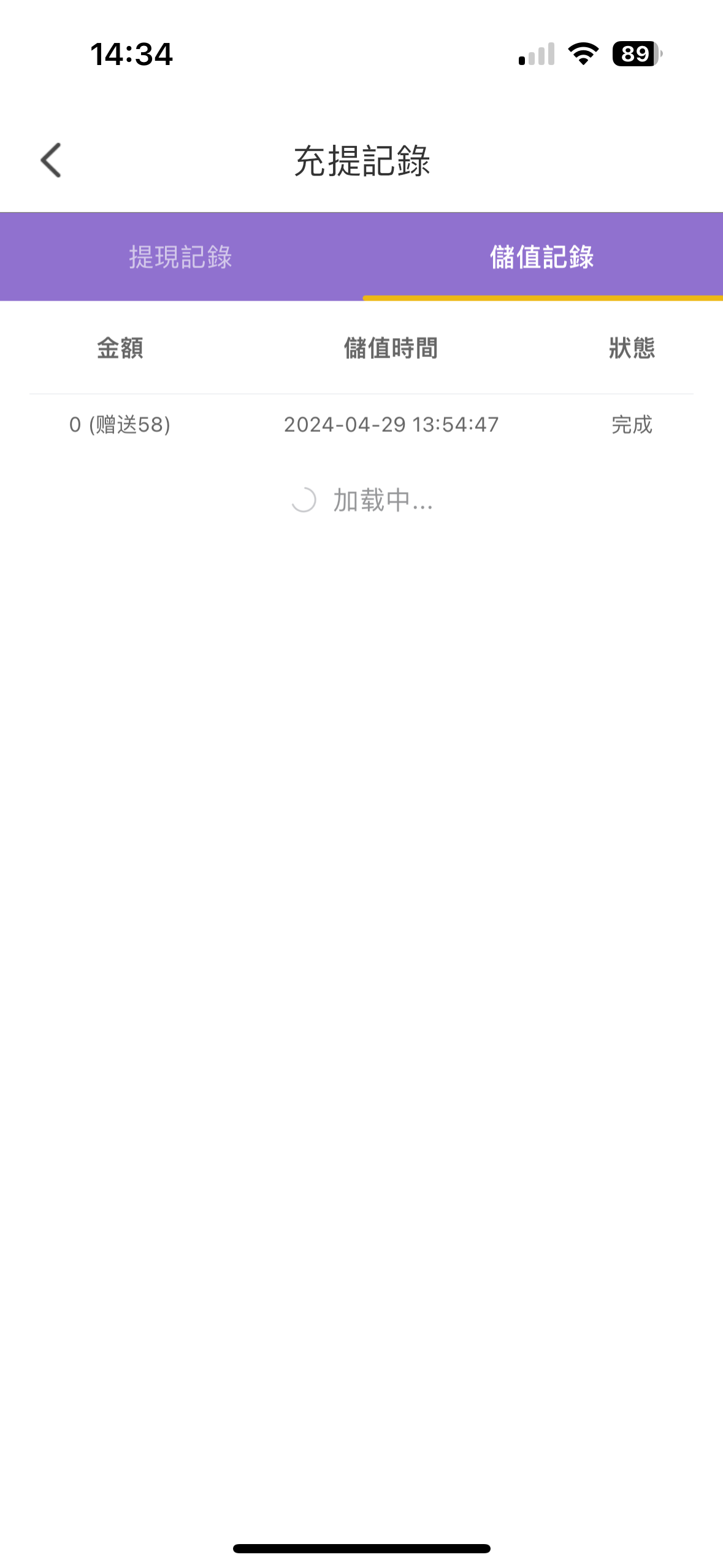Switch to the 提現記錄 tab
The image size is (723, 1568).
pyautogui.click(x=180, y=257)
